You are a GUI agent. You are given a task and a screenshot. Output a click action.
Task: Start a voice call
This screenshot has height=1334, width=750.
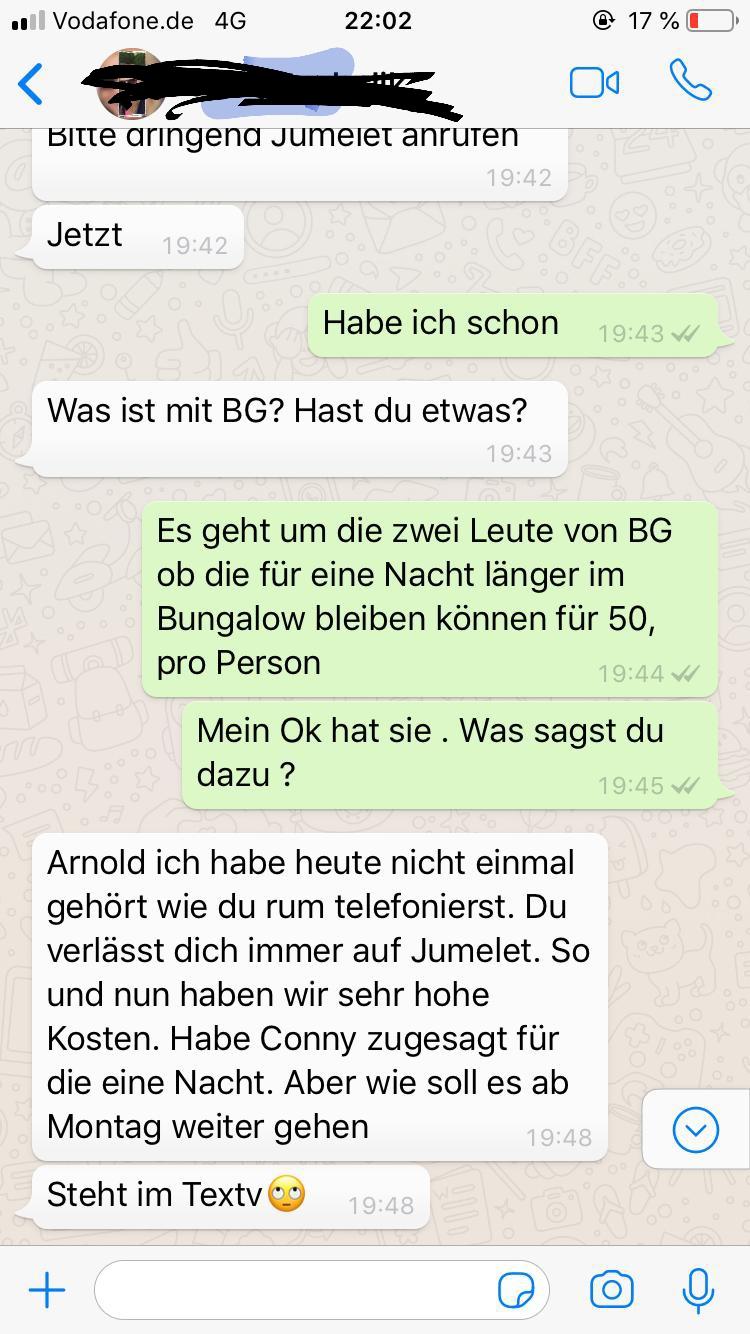pos(690,81)
